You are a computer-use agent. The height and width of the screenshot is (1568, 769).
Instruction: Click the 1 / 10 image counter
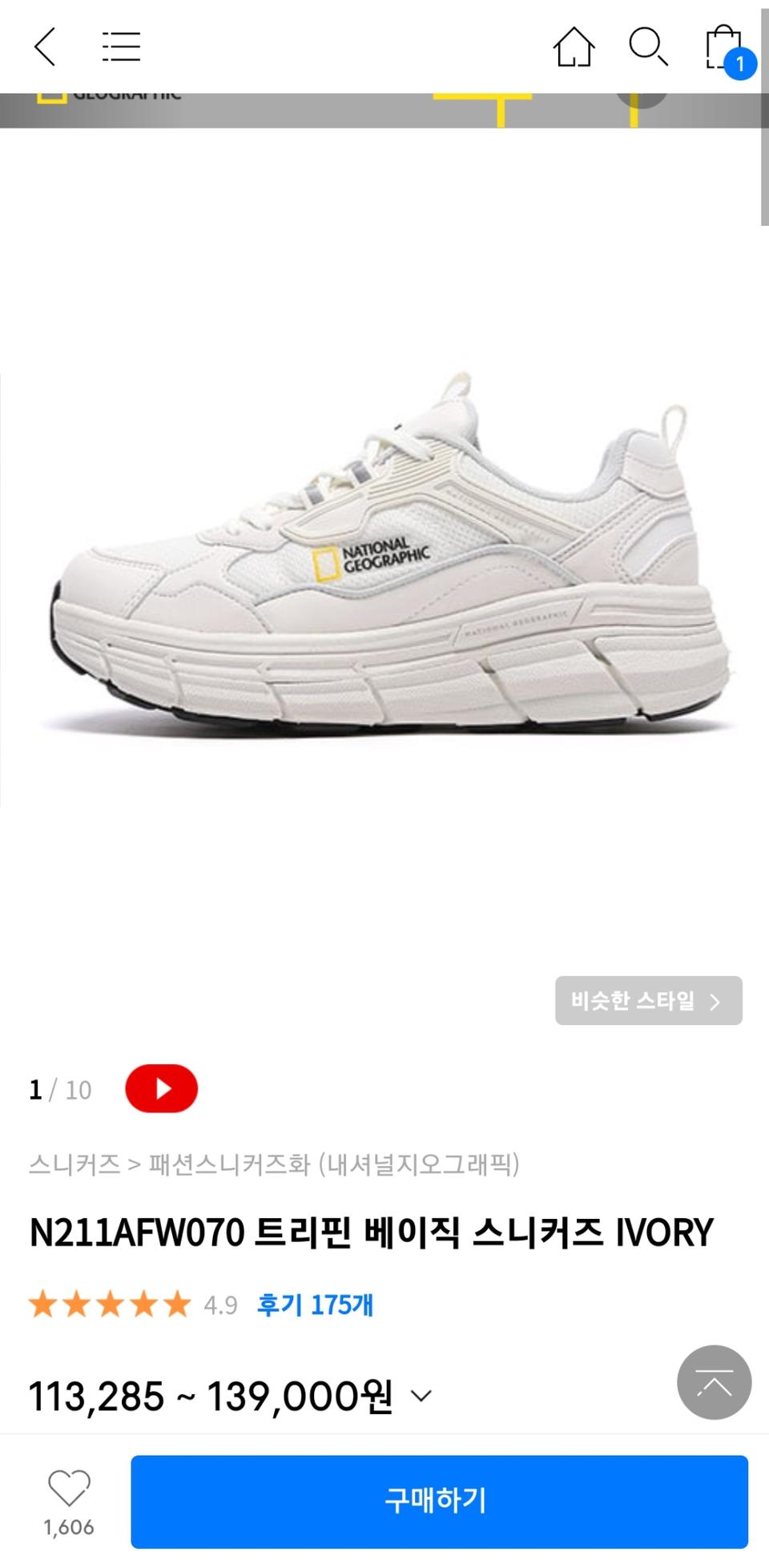pyautogui.click(x=60, y=1088)
